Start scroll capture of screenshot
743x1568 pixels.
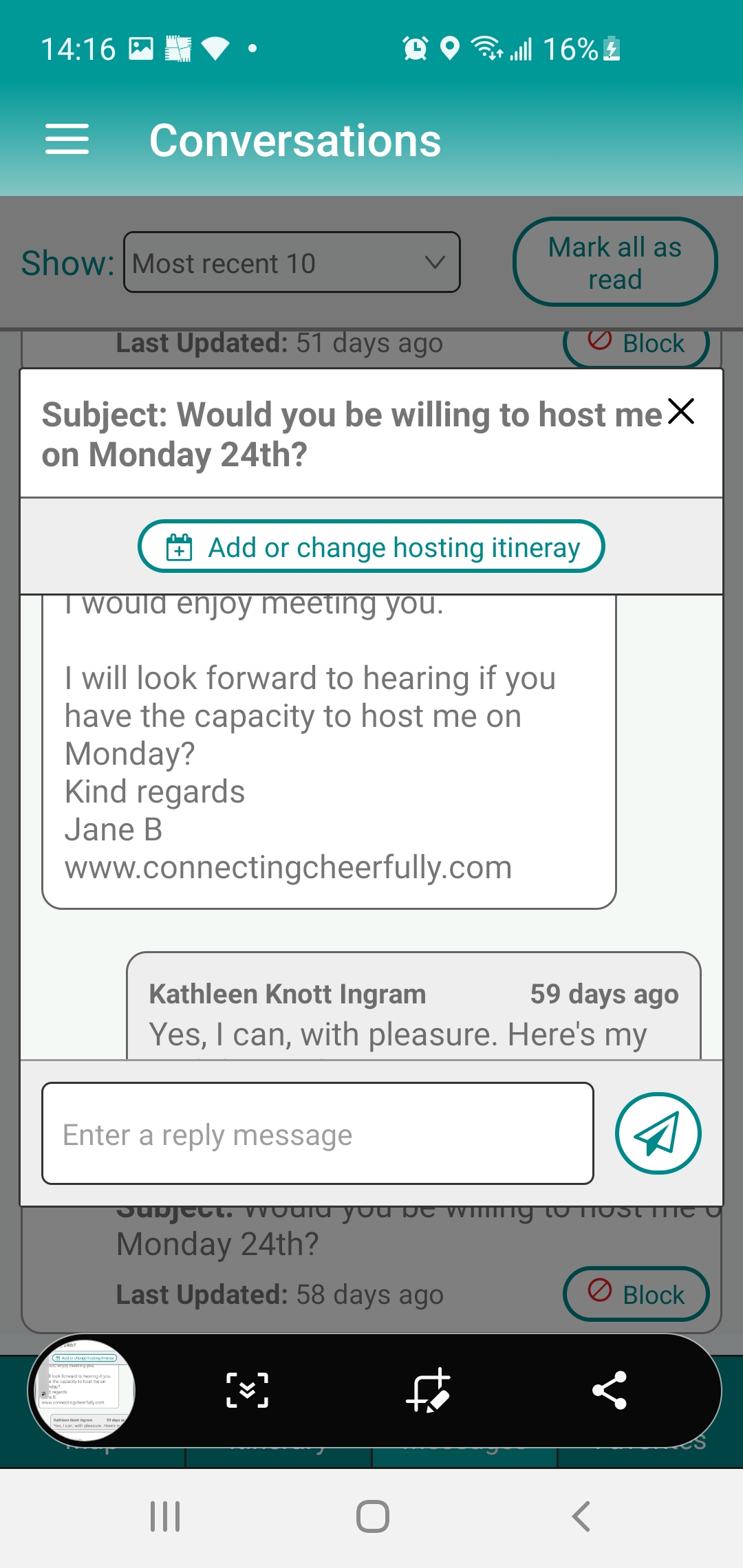click(248, 1391)
